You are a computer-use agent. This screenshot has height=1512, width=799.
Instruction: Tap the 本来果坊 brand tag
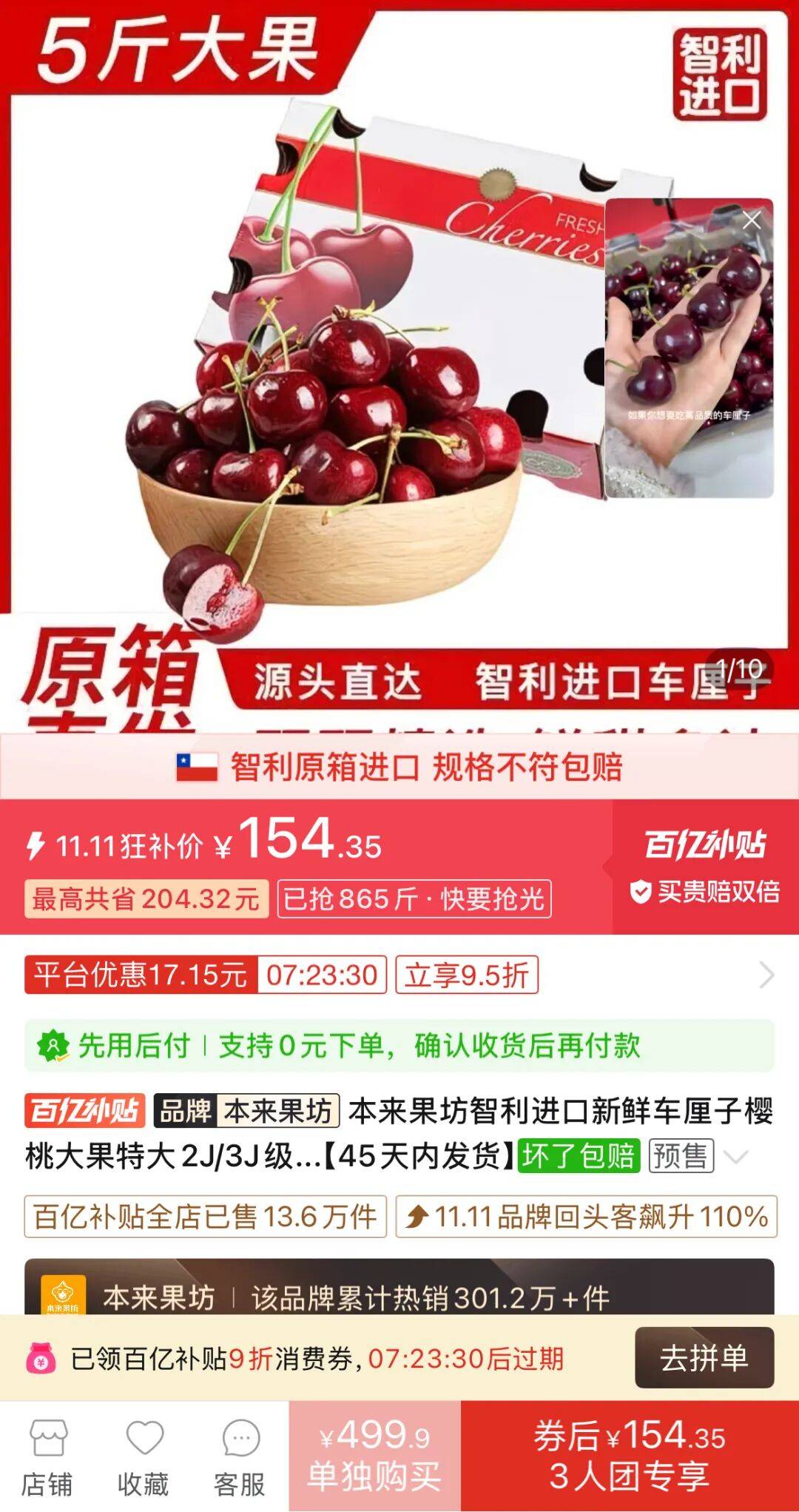pos(247,1111)
